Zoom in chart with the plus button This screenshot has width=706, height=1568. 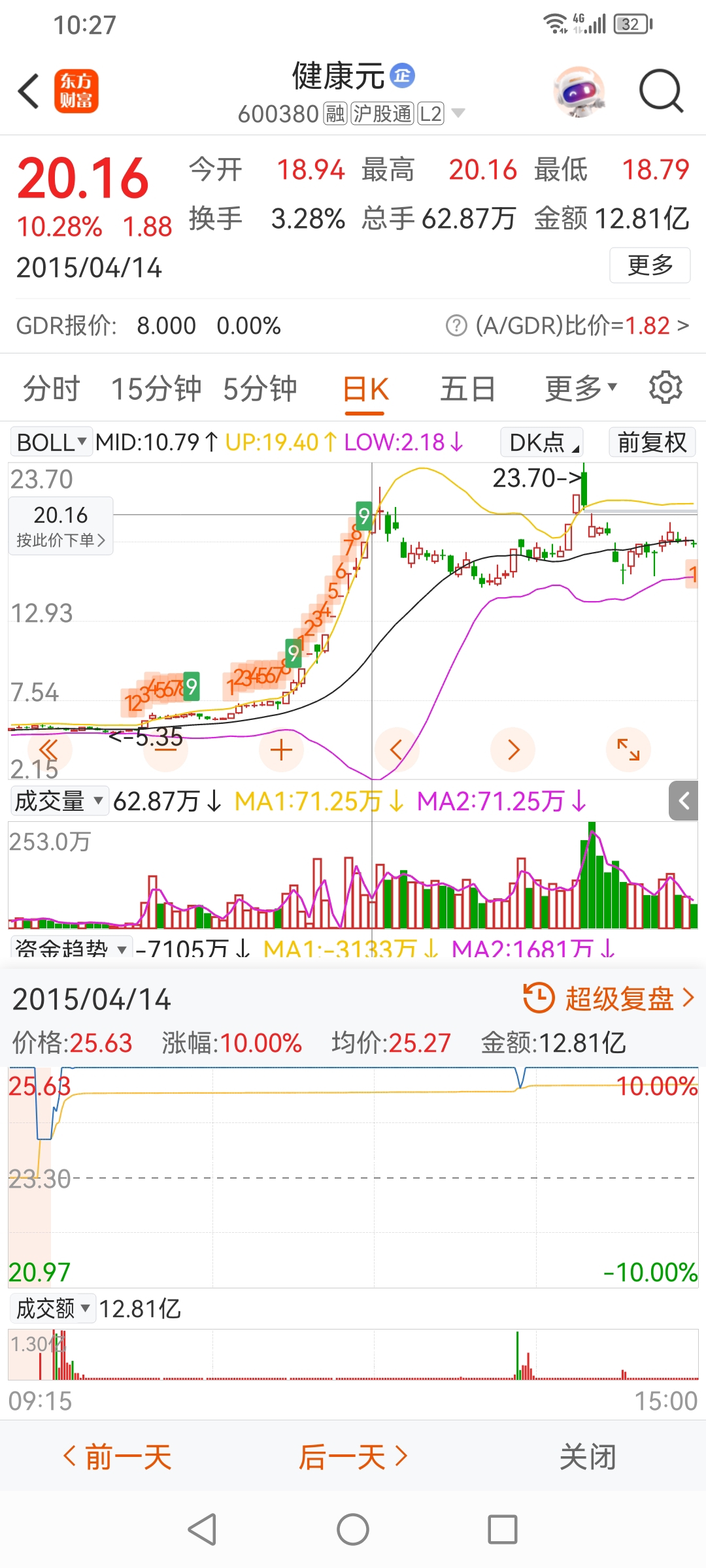(281, 749)
